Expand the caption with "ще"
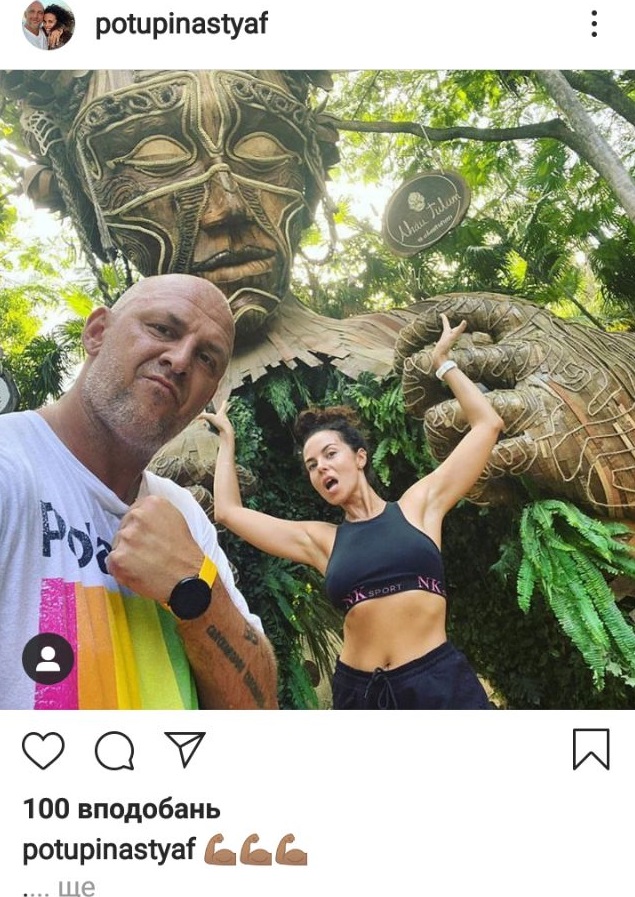635x897 pixels. tap(76, 886)
